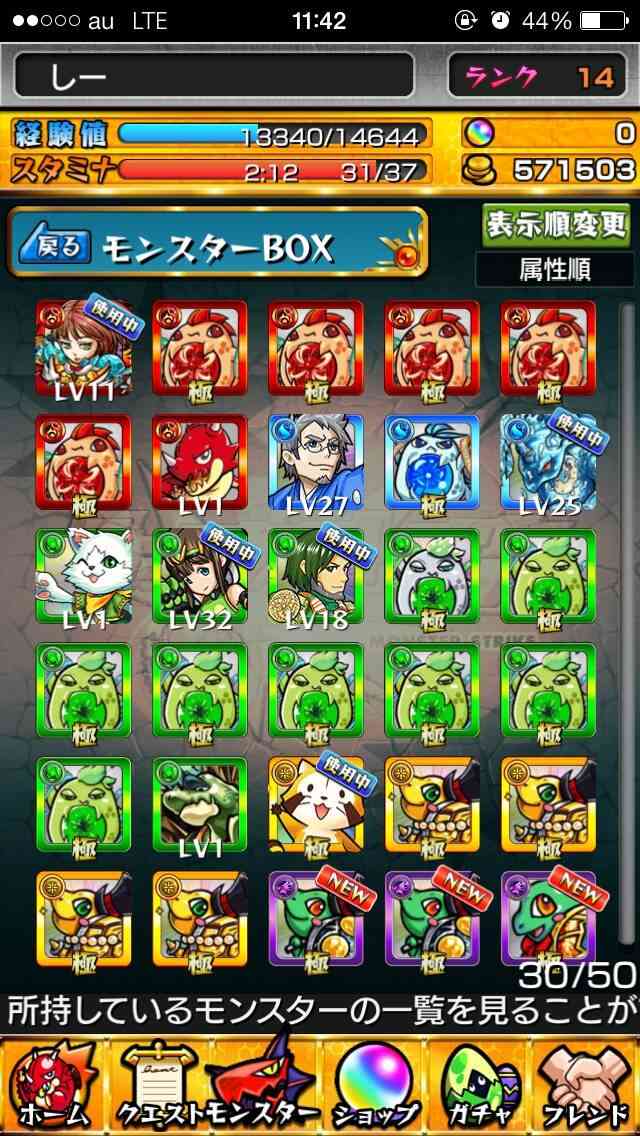
Task: Change sort order with 表示順変更
Action: 556,225
